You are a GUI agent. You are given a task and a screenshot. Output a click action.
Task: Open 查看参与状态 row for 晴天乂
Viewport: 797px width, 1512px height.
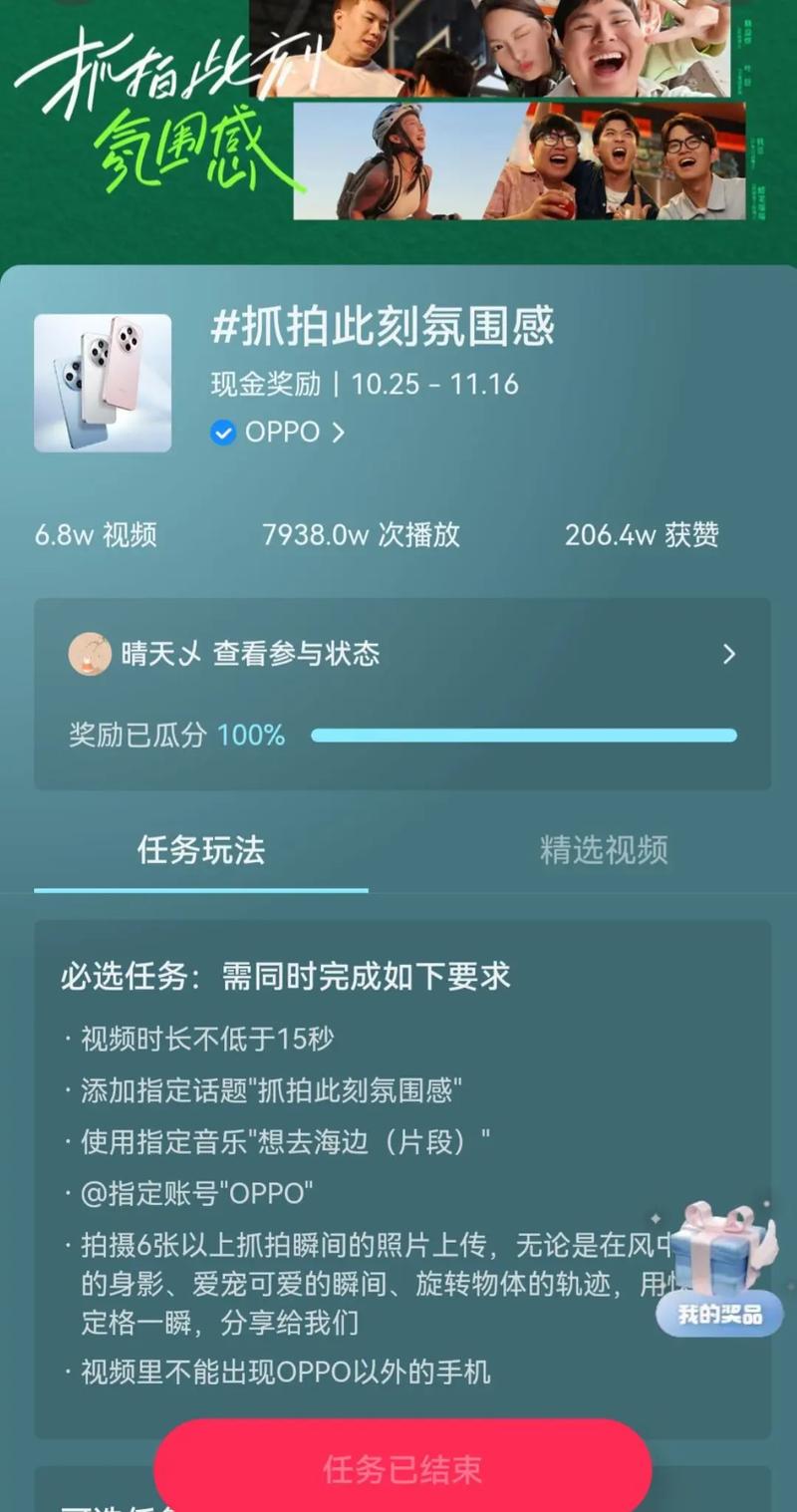(x=402, y=654)
